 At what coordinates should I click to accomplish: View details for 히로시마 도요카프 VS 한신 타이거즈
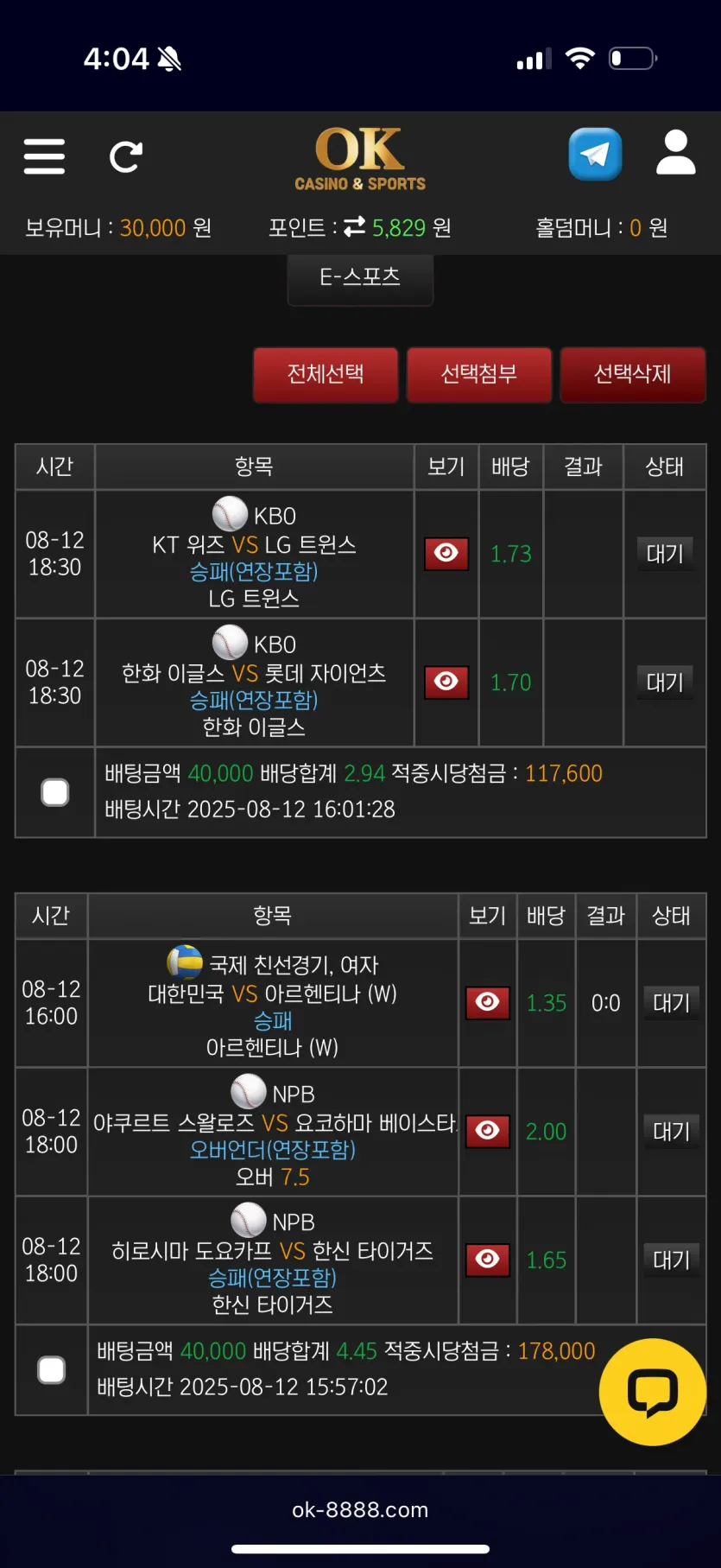[487, 1260]
